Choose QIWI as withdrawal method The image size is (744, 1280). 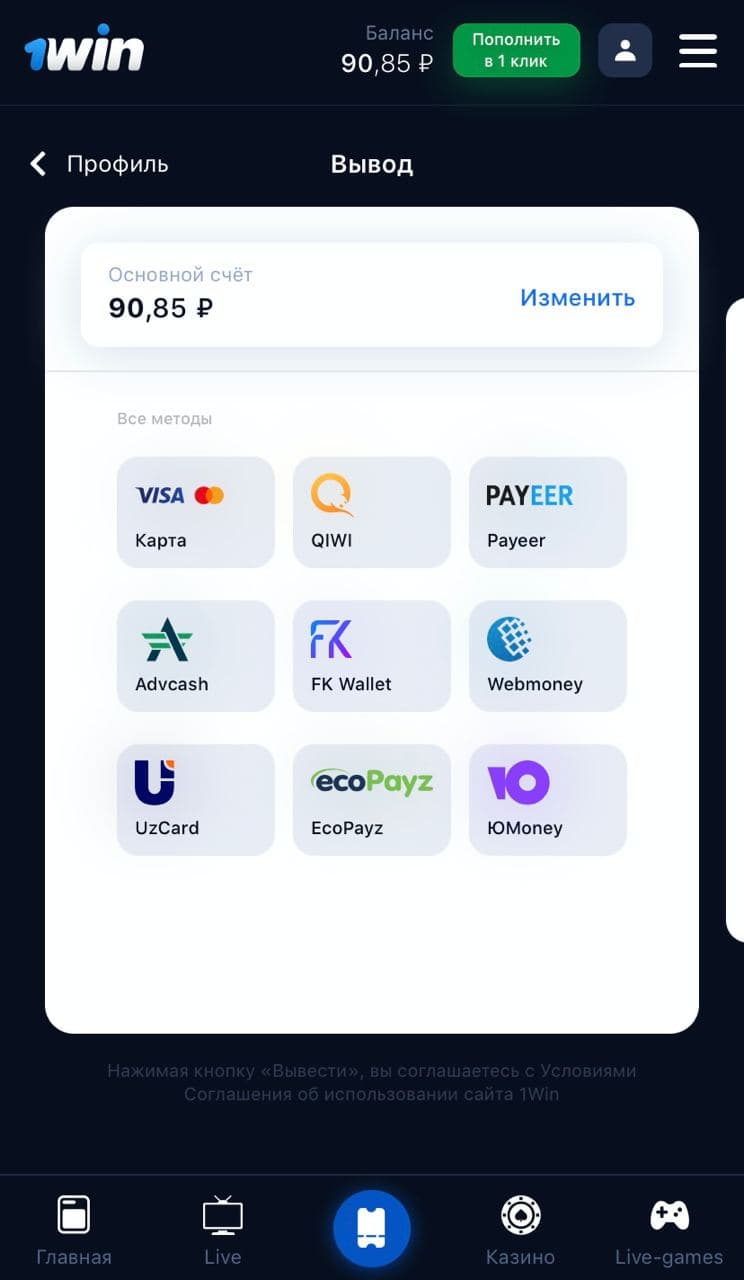pyautogui.click(x=371, y=512)
